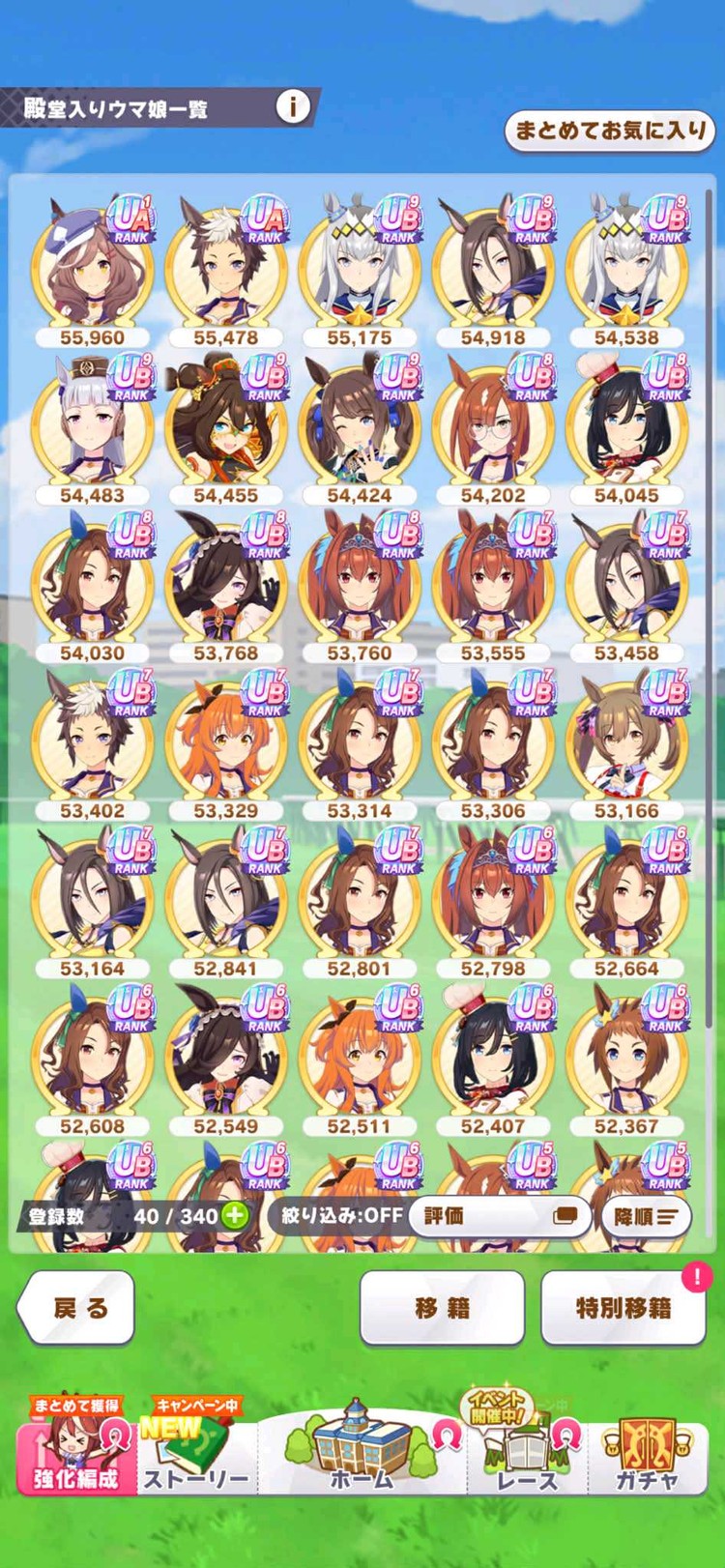The height and width of the screenshot is (1568, 725).
Task: Switch to the ストーリー tab
Action: (x=196, y=1458)
